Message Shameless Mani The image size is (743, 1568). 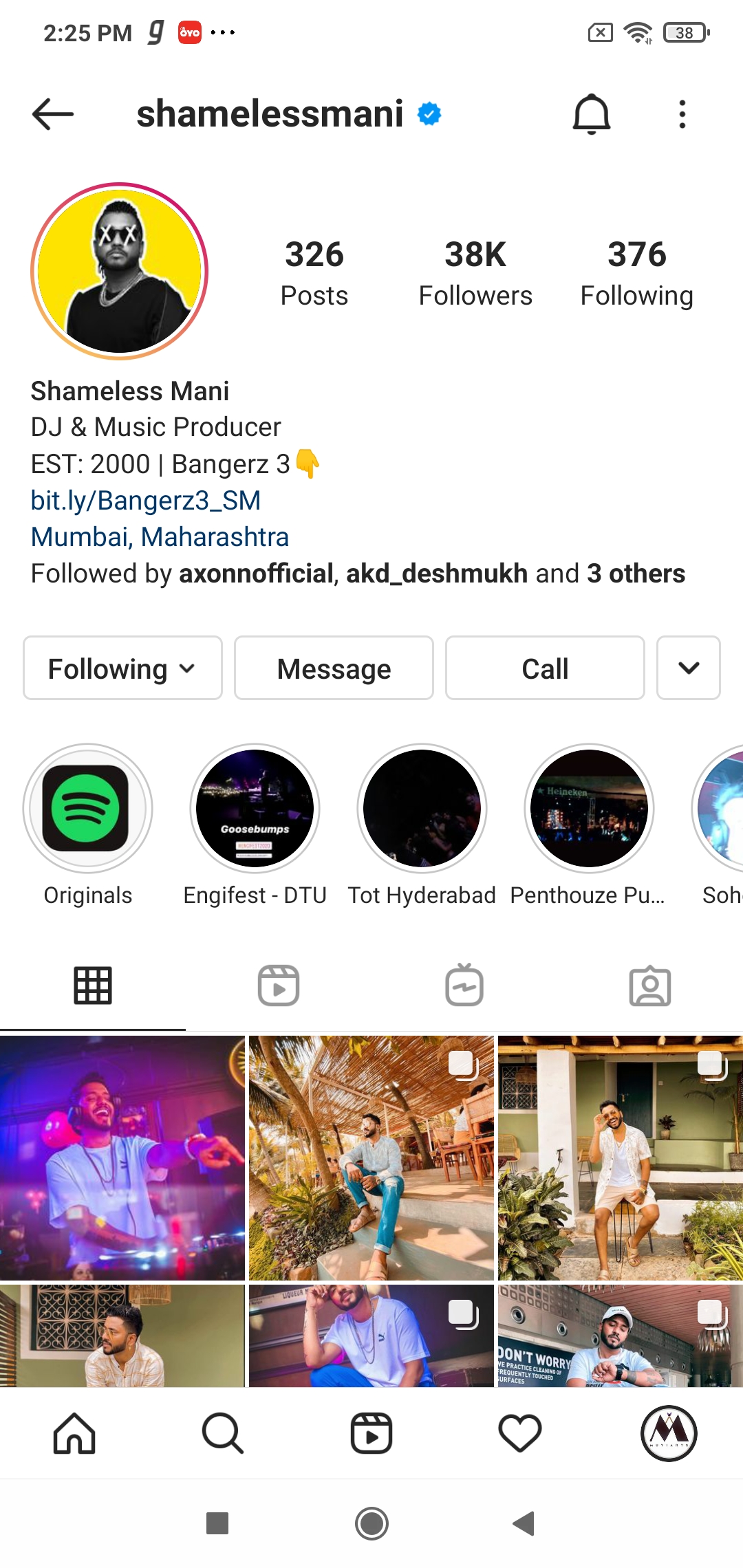tap(334, 668)
